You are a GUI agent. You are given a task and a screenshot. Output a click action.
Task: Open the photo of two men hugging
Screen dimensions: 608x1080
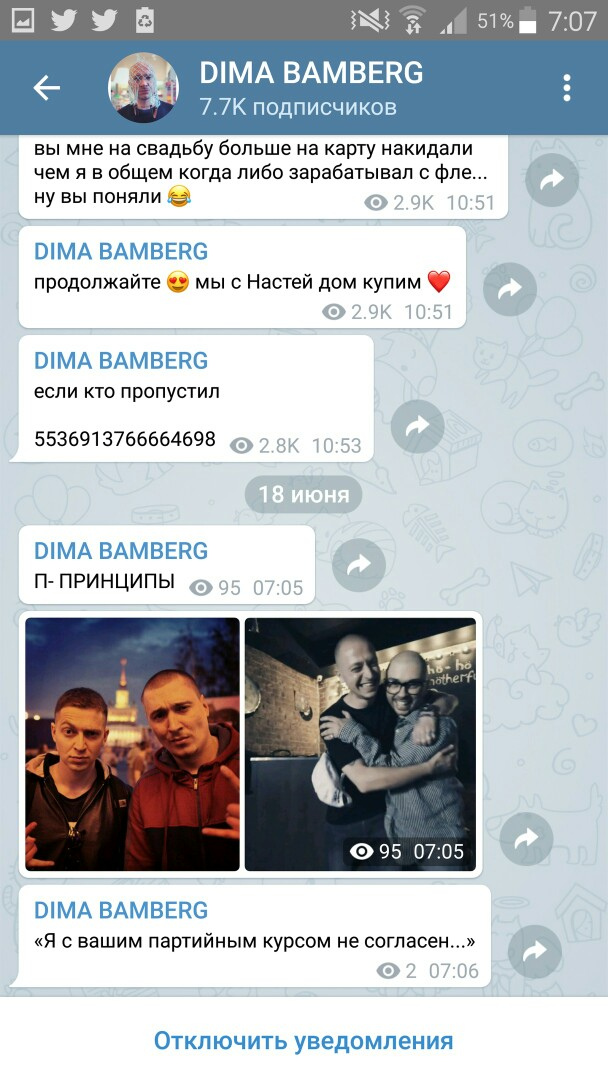click(360, 744)
